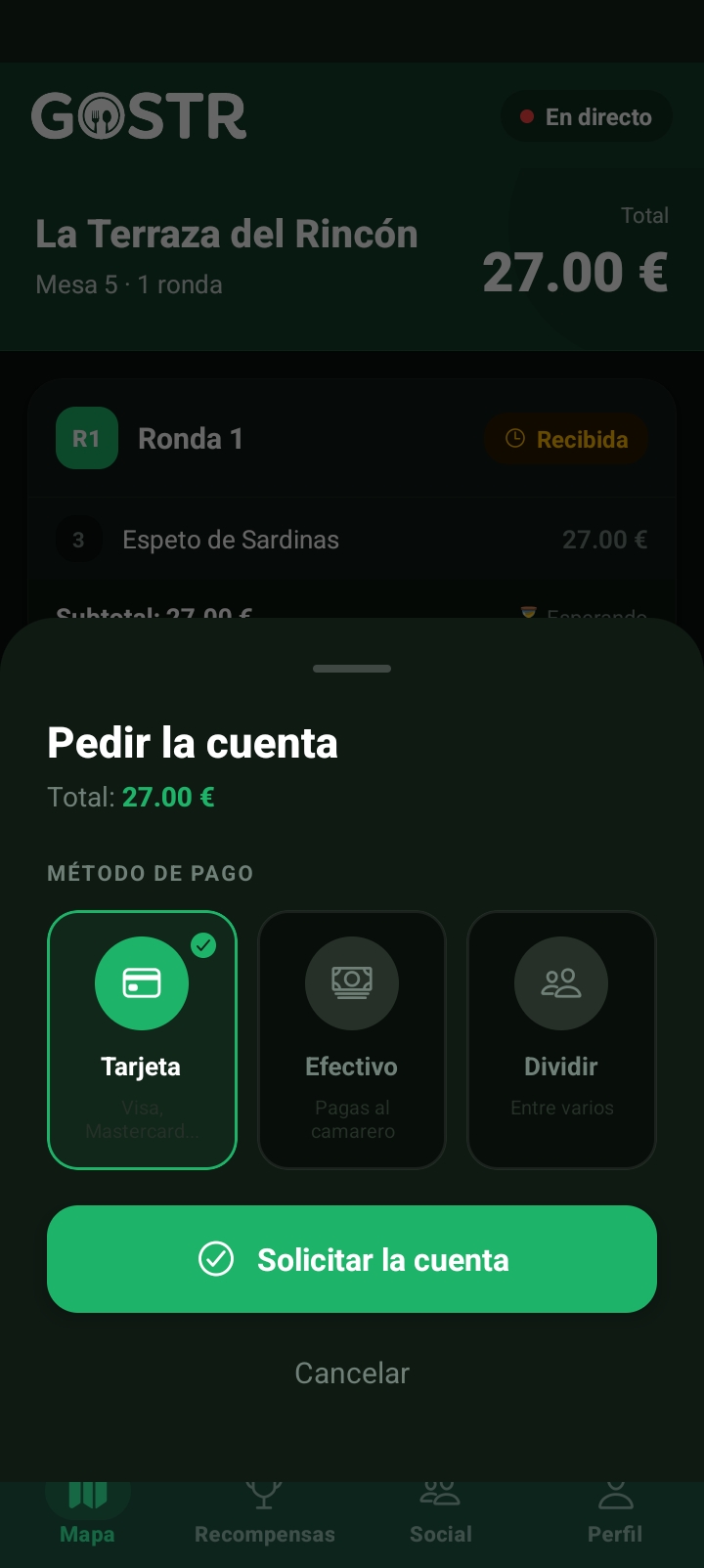Tap the Efectivo cash icon
This screenshot has width=704, height=1568.
click(352, 982)
